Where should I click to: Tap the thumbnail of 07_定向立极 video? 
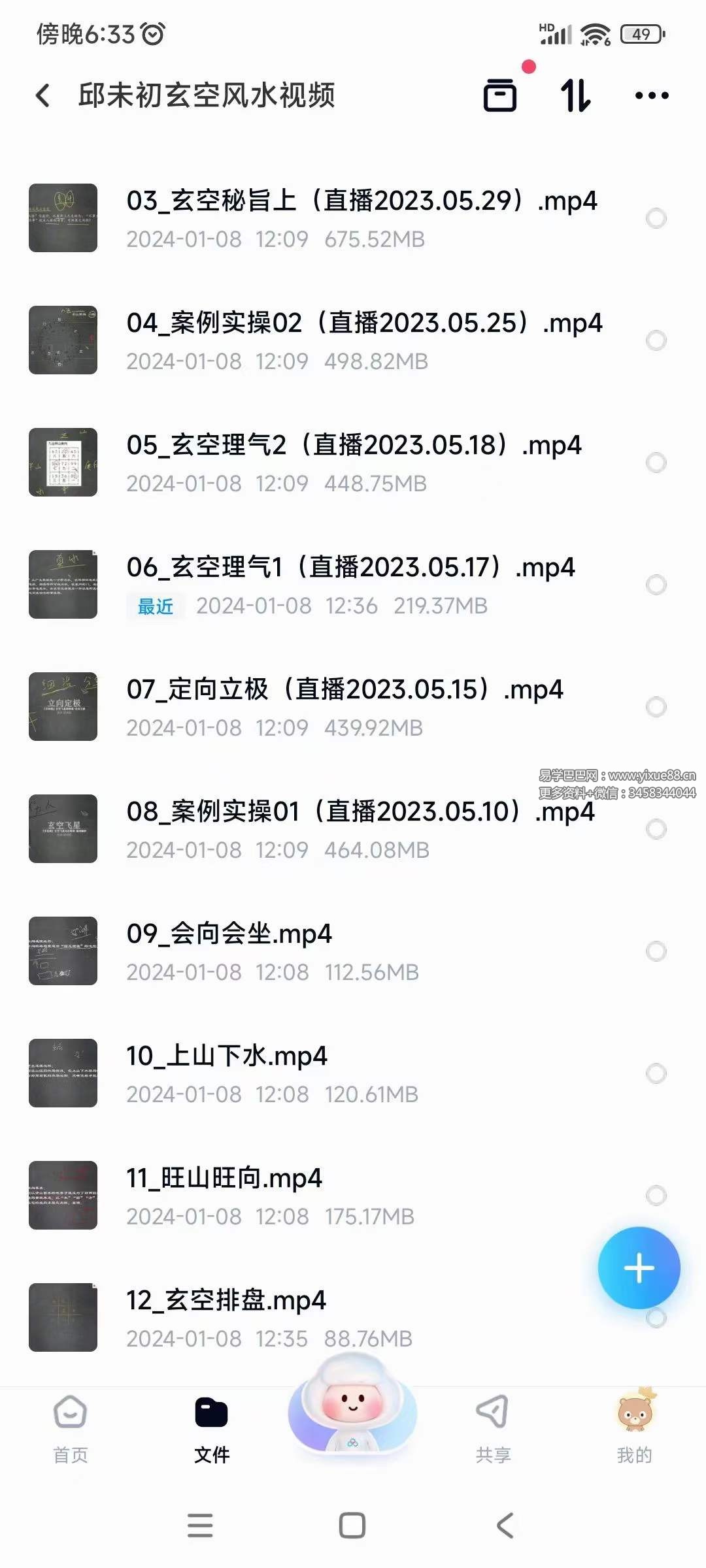(x=63, y=707)
